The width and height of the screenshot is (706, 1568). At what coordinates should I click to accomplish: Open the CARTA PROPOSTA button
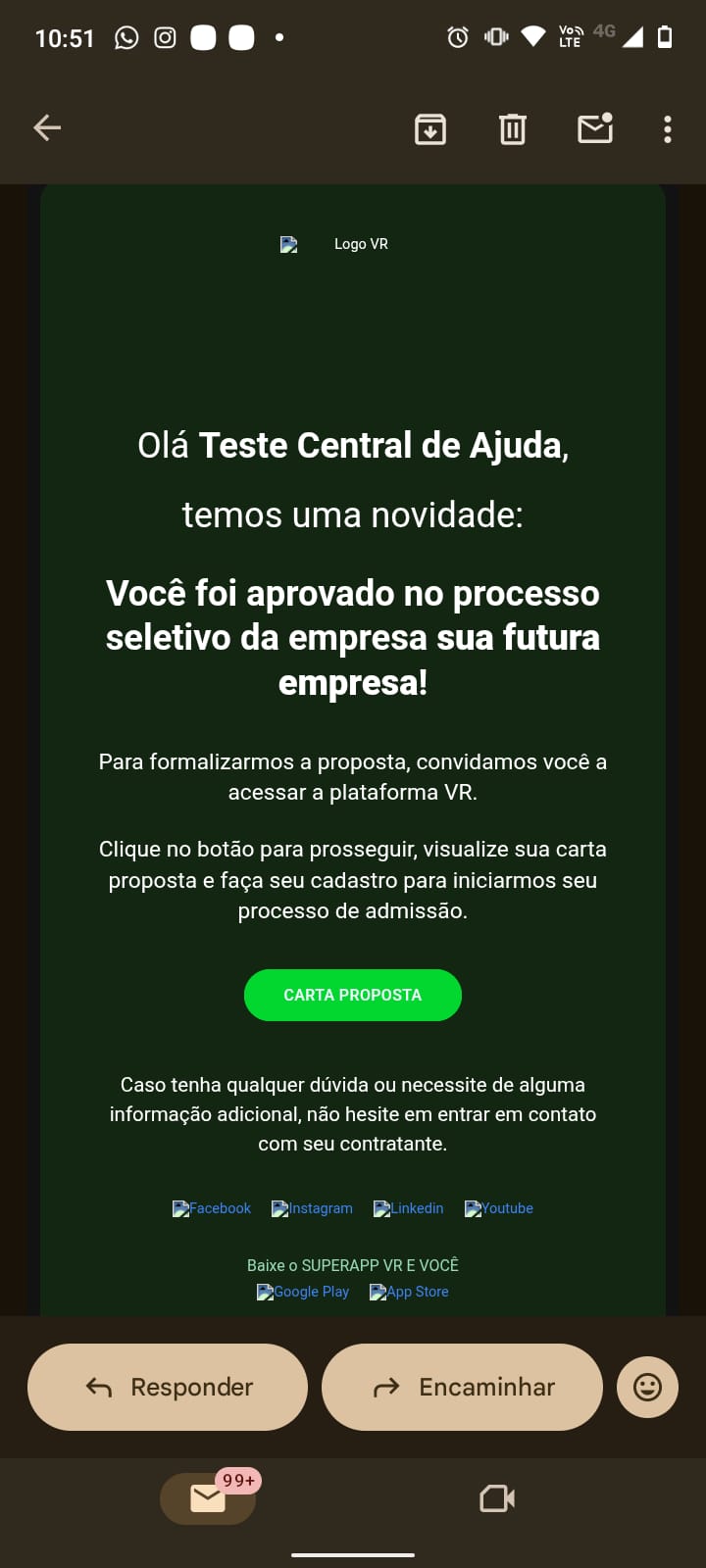click(x=353, y=995)
